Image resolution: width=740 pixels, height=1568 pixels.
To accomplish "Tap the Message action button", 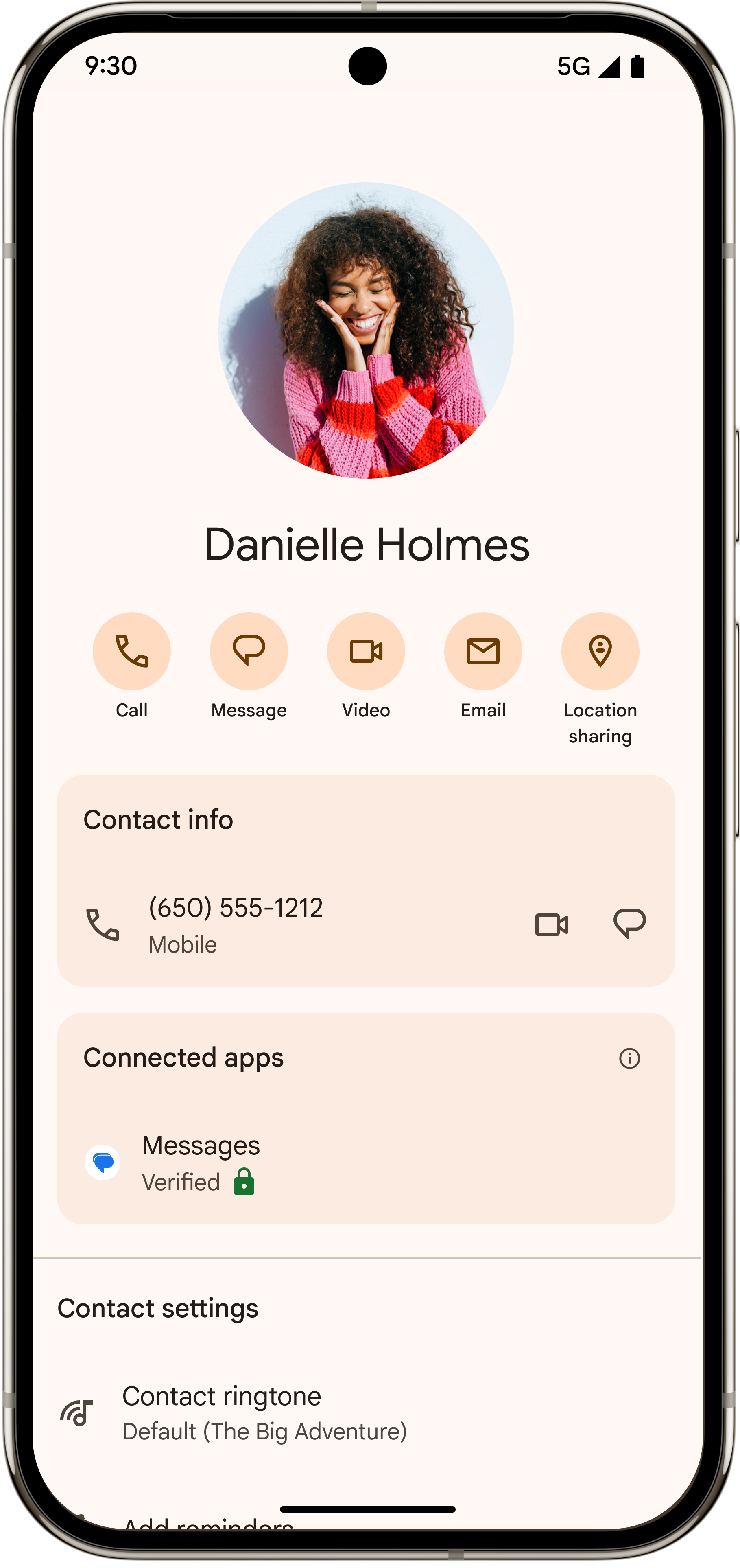I will point(249,651).
